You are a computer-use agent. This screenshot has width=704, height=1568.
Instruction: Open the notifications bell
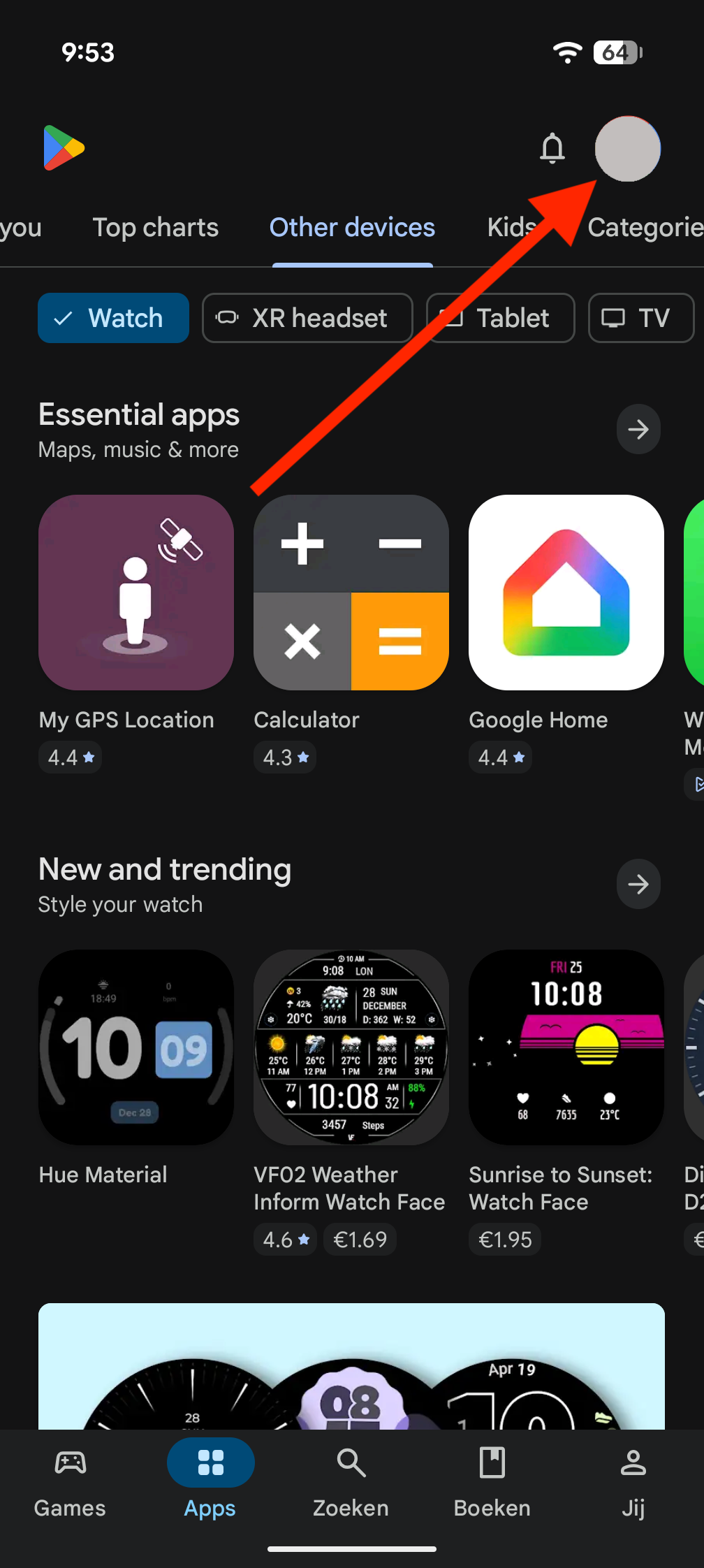click(x=552, y=148)
